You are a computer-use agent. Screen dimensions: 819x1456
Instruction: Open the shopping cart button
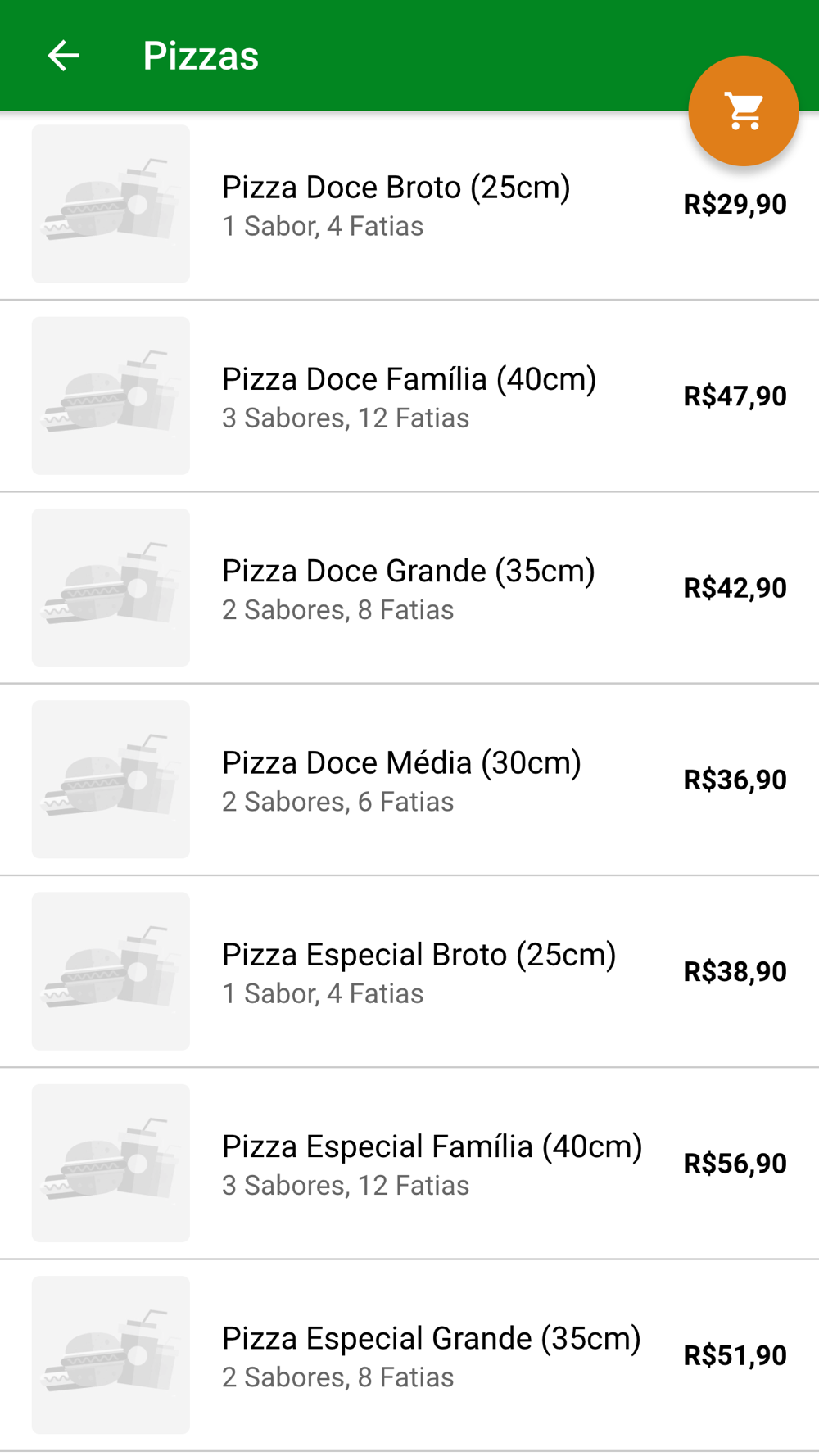click(743, 111)
